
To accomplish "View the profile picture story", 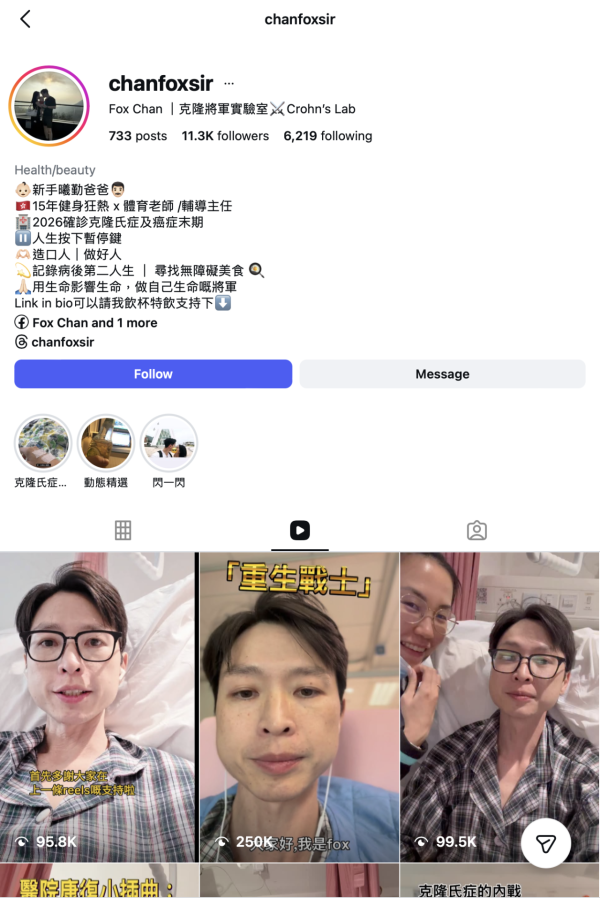I will point(49,106).
